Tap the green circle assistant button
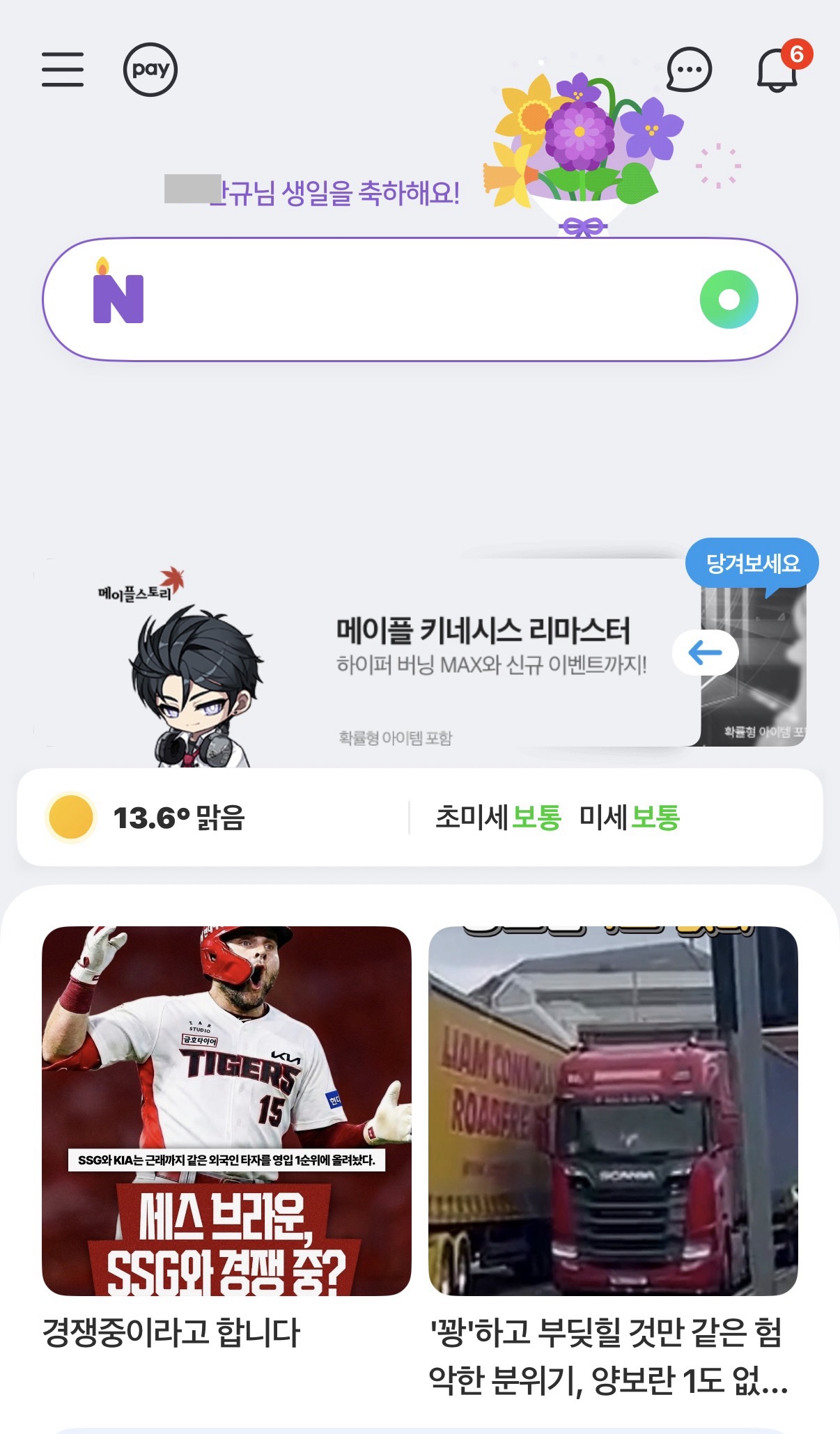 point(729,299)
